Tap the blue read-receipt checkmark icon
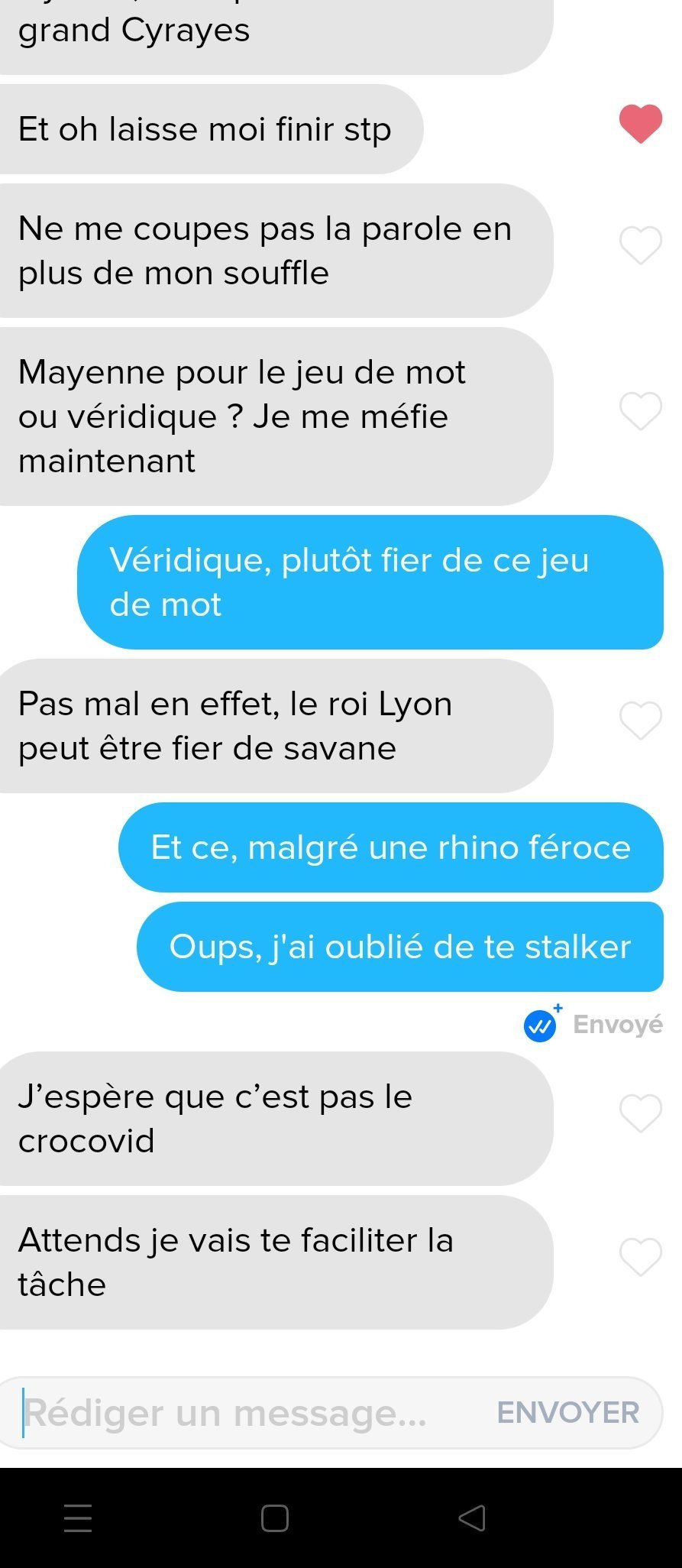Screen dimensions: 682x1568 click(541, 1025)
